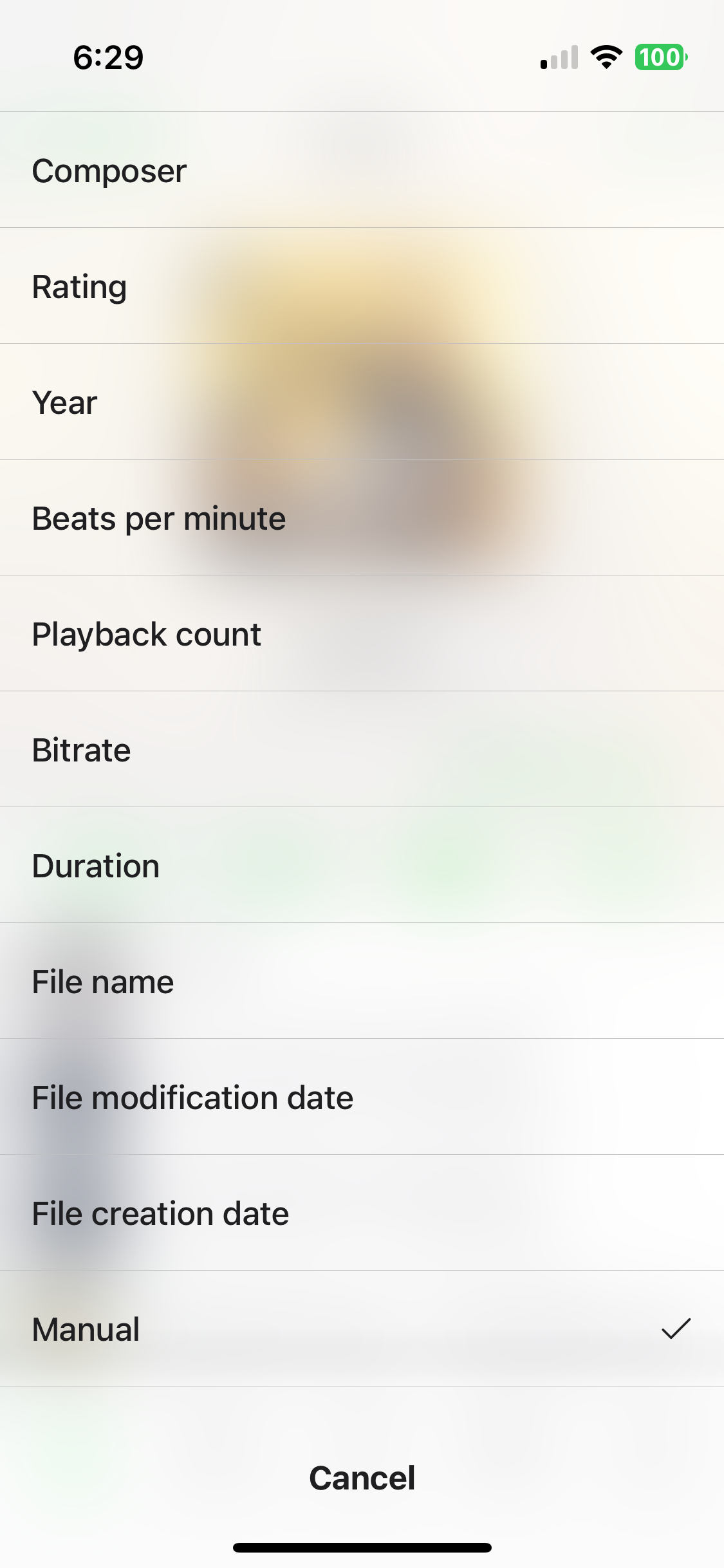Choose File name sorting
The image size is (724, 1568).
click(x=362, y=981)
